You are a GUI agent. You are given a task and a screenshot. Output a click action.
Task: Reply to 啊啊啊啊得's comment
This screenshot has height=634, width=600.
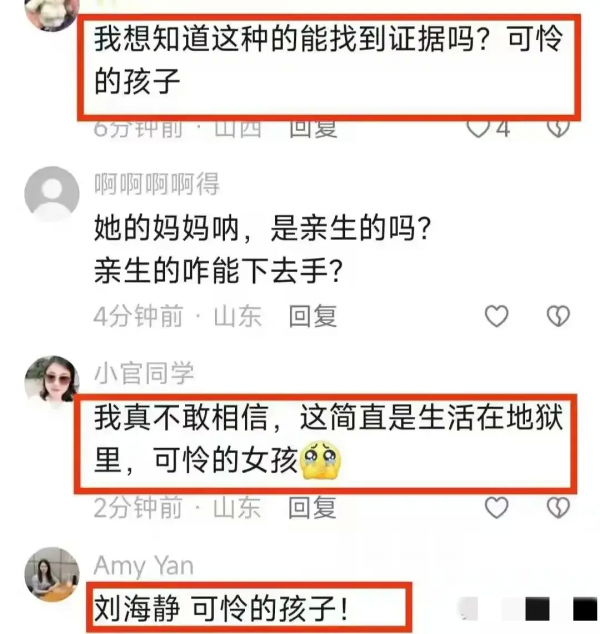pos(313,317)
